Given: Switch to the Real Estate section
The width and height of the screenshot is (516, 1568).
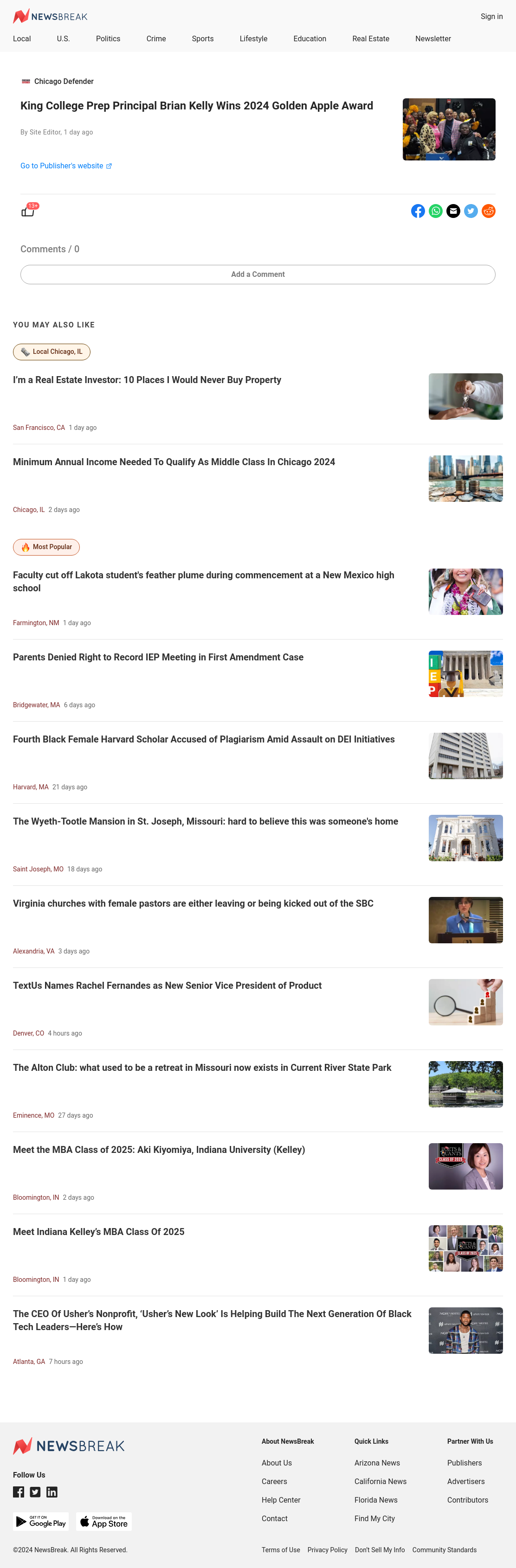Looking at the screenshot, I should 370,38.
